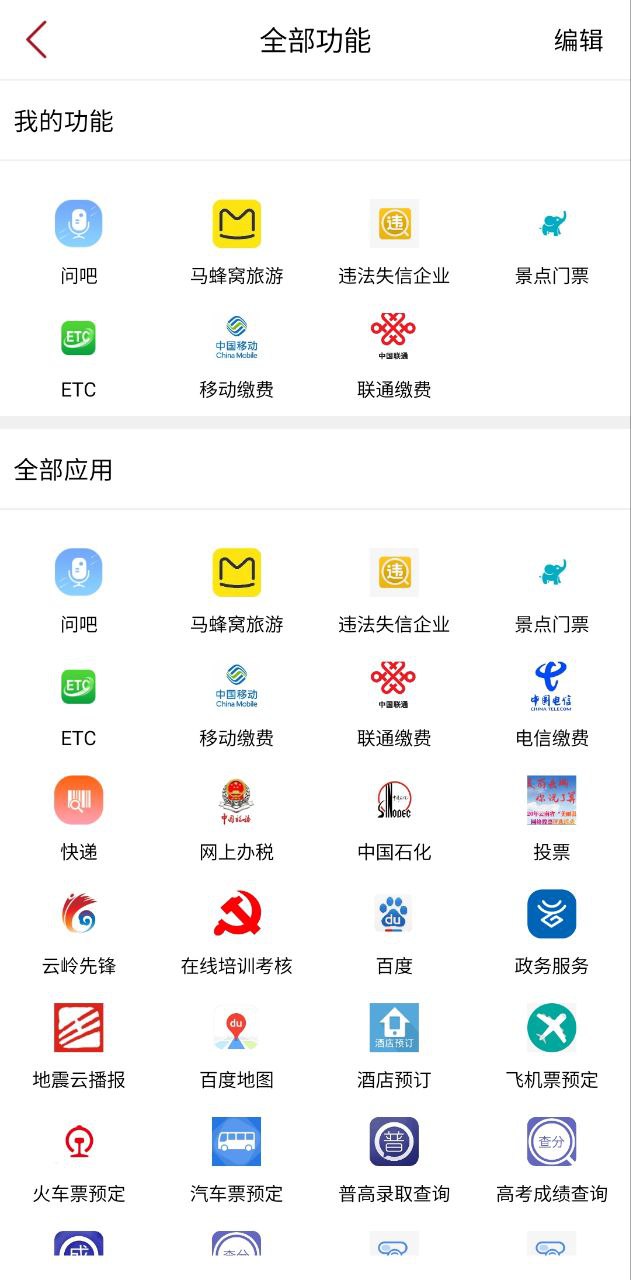Open 中国石化 Sinopec
Viewport: 631px width, 1280px height.
click(394, 800)
